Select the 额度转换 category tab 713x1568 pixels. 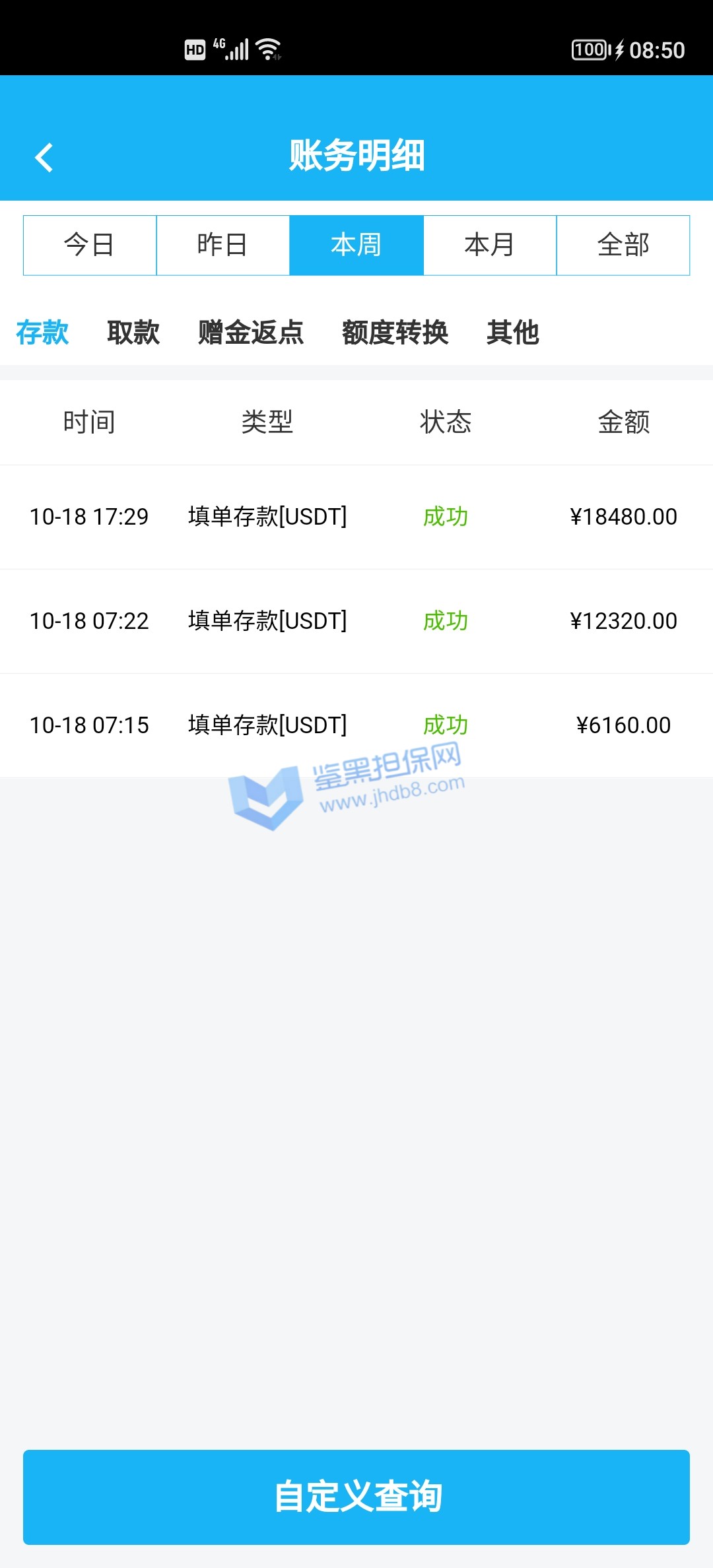[x=395, y=332]
